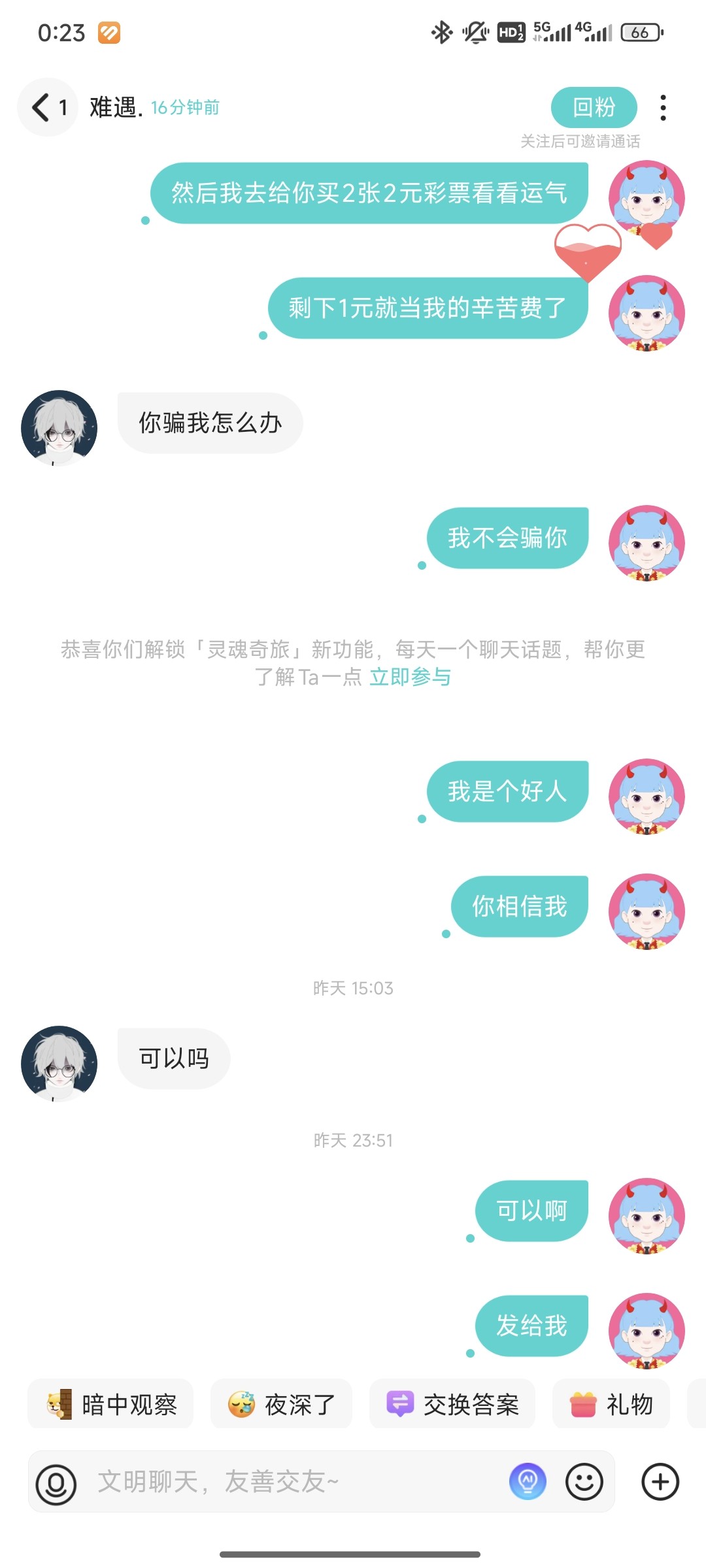Tap the 回粉 follow-back button
This screenshot has width=706, height=1568.
tap(594, 107)
